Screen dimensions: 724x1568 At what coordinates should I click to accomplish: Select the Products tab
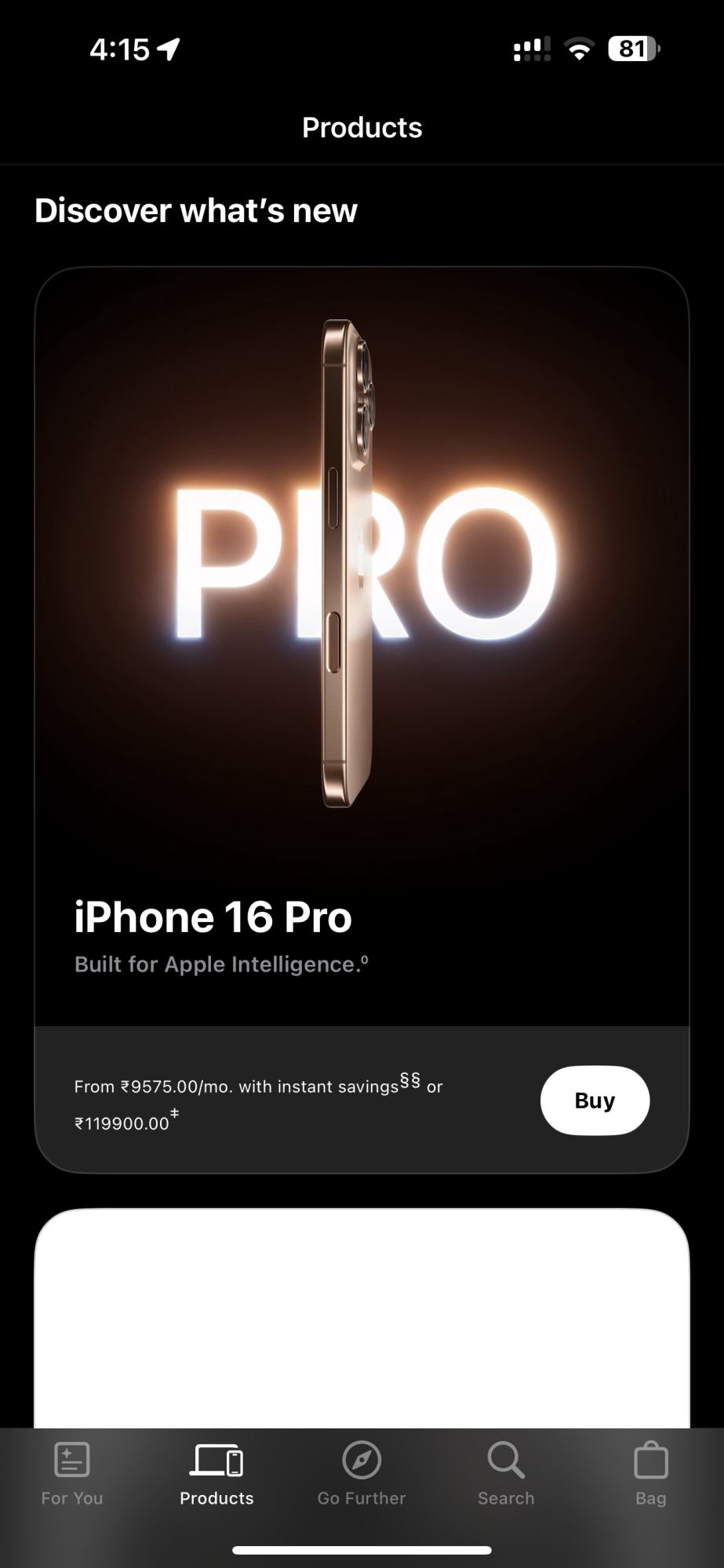[216, 1474]
